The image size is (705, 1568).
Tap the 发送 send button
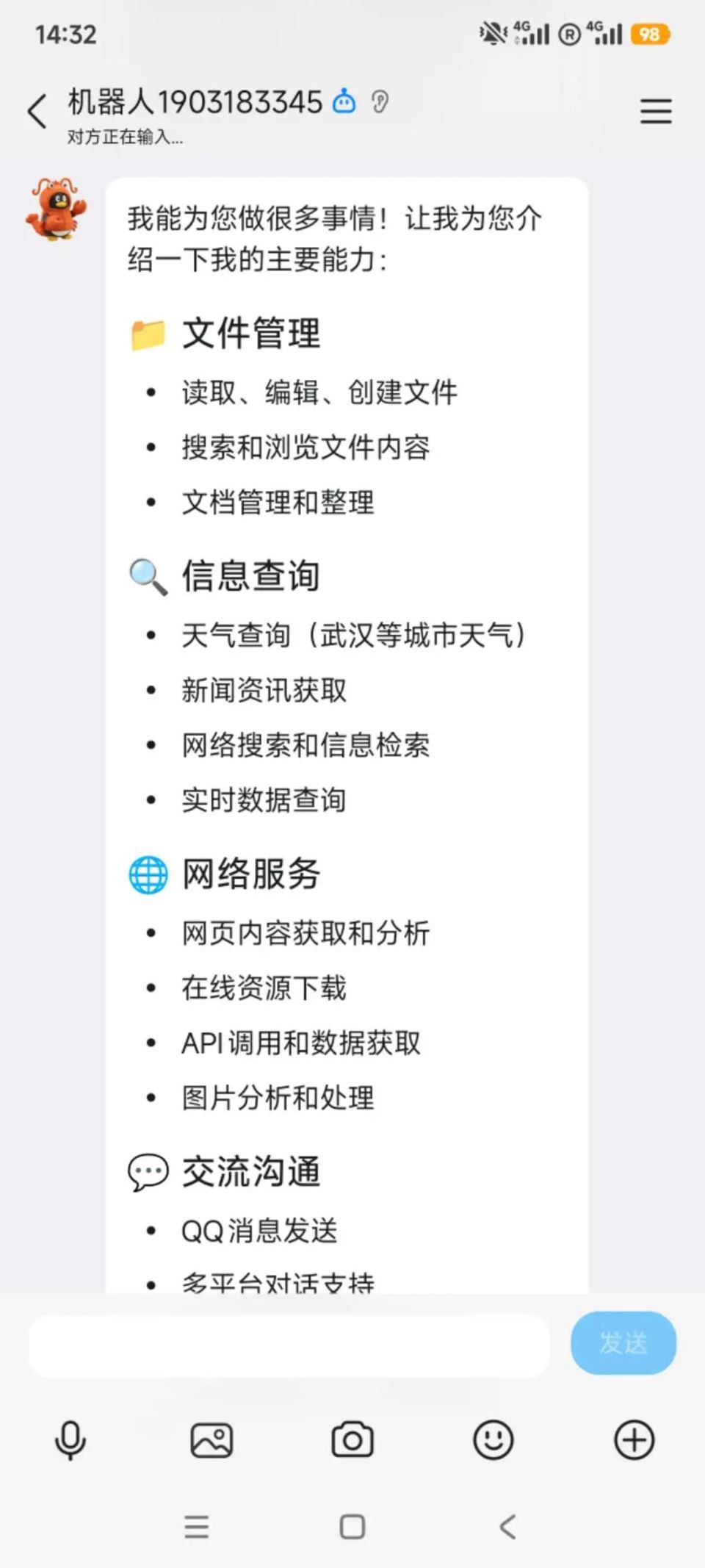pyautogui.click(x=623, y=1343)
